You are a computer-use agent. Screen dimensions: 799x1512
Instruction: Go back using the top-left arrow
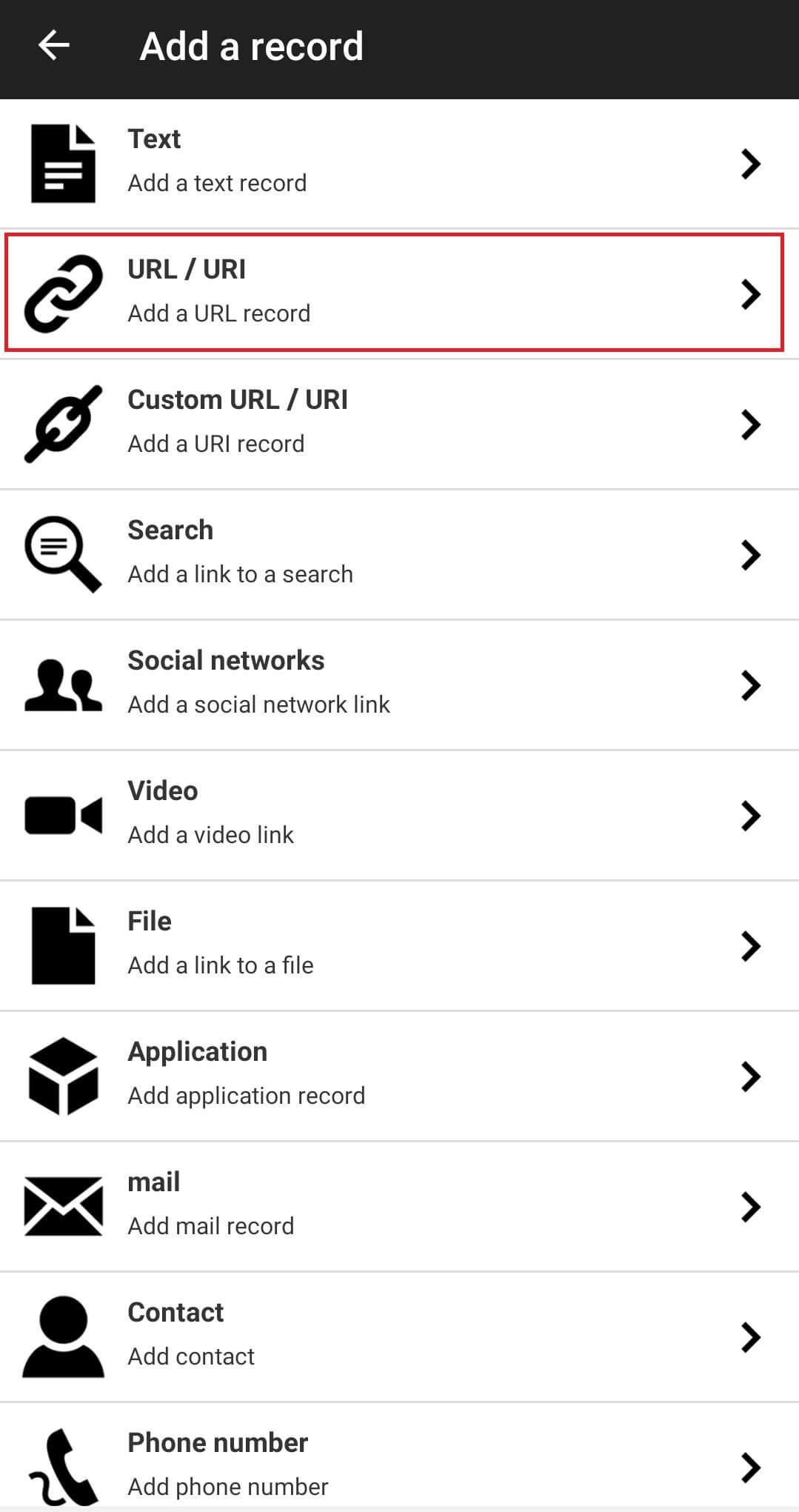(53, 46)
